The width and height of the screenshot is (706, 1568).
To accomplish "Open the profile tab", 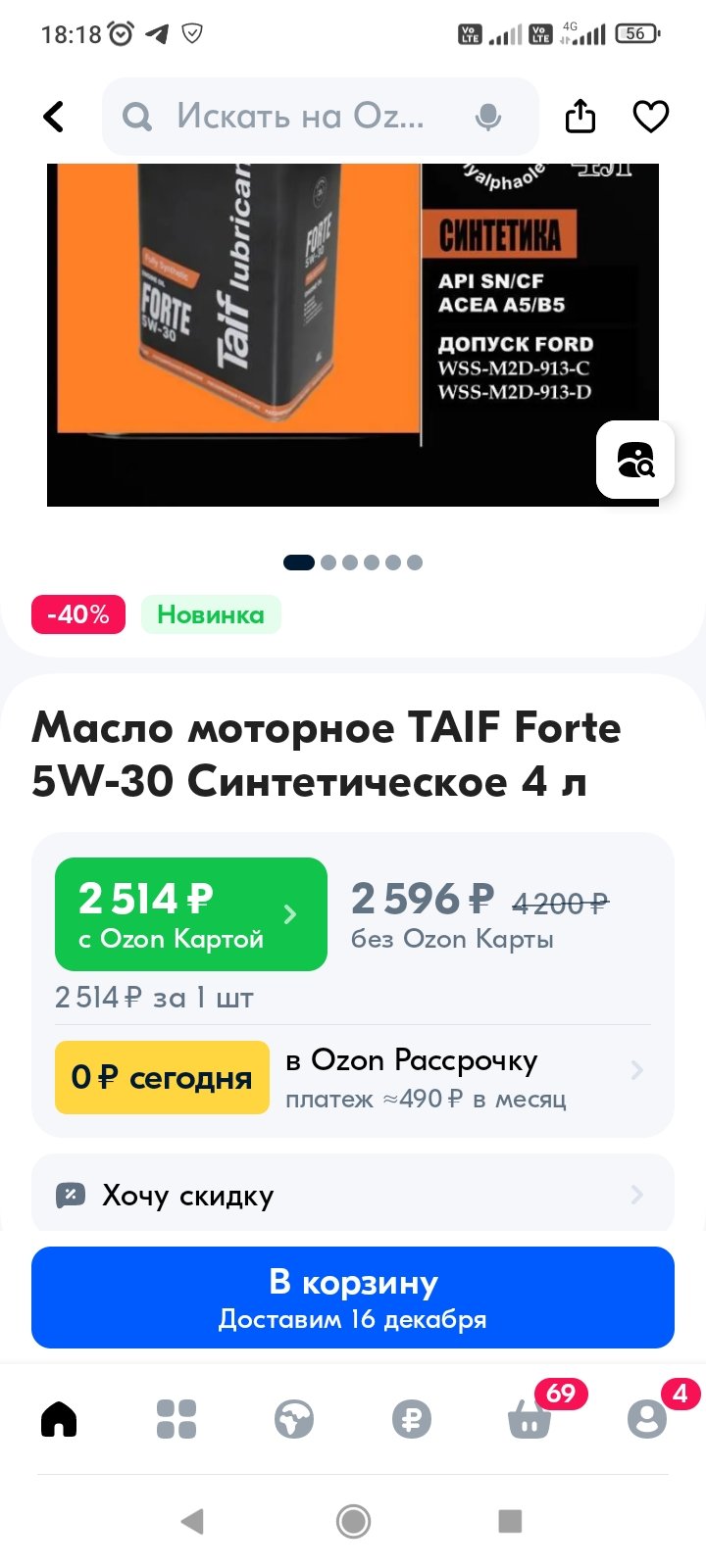I will click(x=648, y=1416).
